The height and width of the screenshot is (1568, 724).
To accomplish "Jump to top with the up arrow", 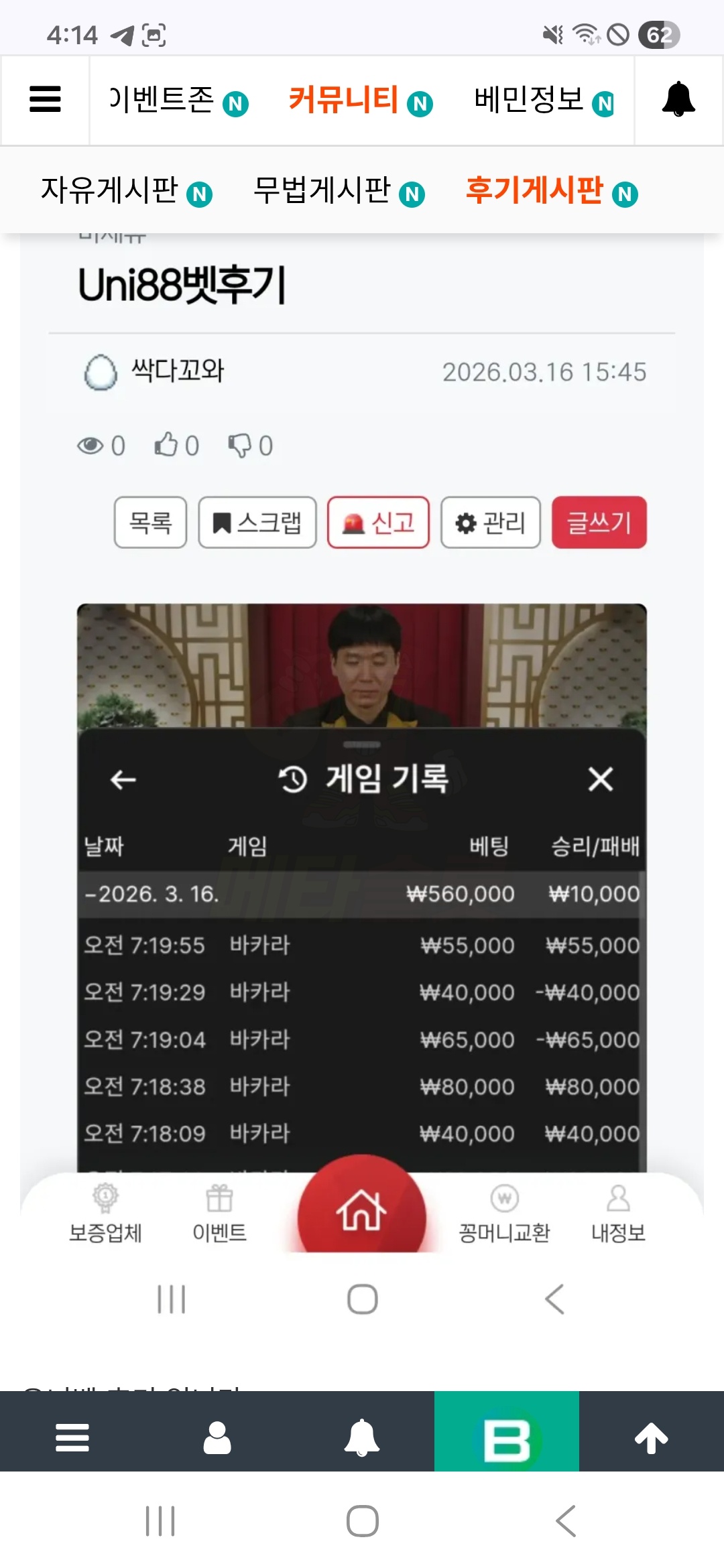I will coord(652,1437).
